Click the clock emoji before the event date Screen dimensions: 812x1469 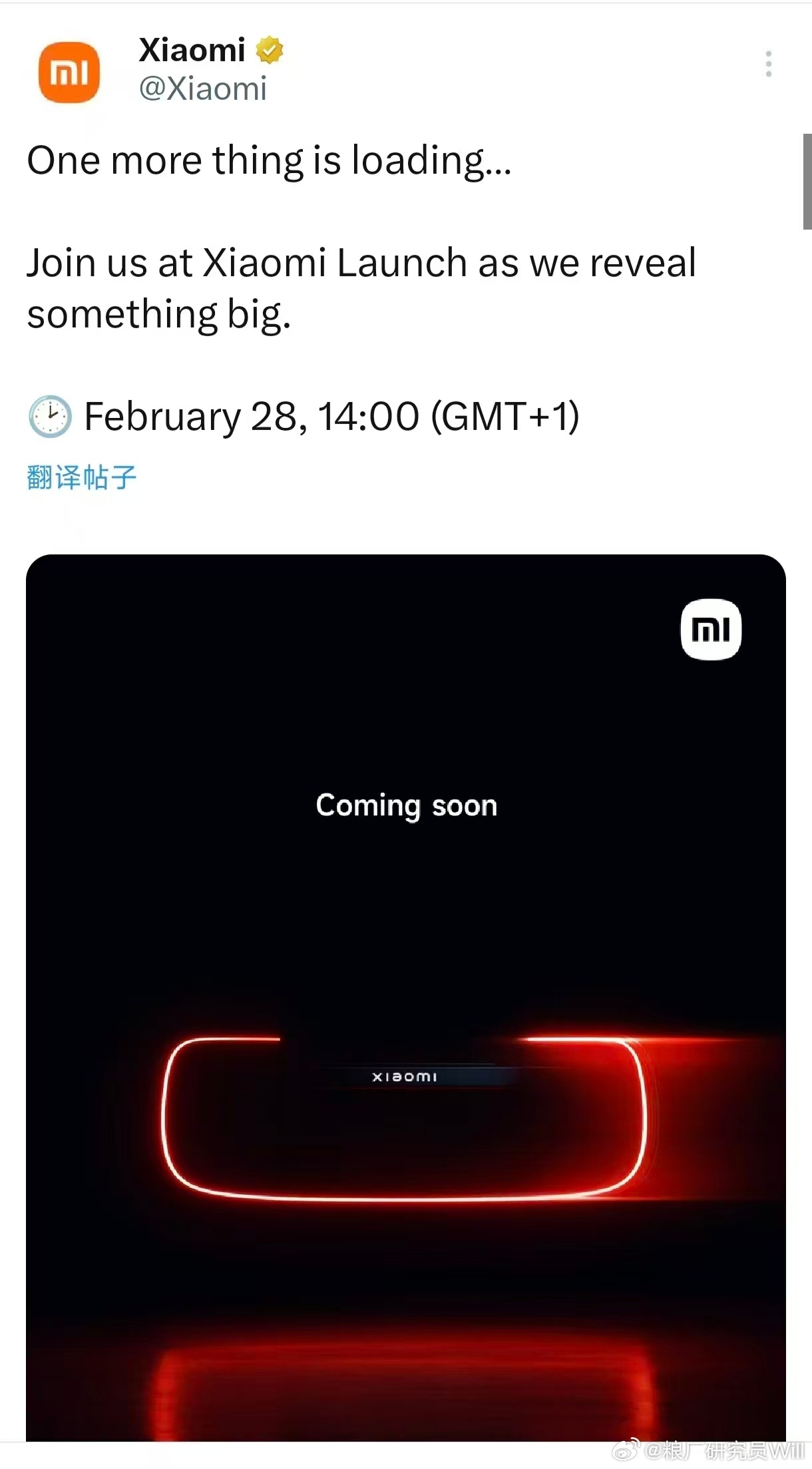pos(50,417)
